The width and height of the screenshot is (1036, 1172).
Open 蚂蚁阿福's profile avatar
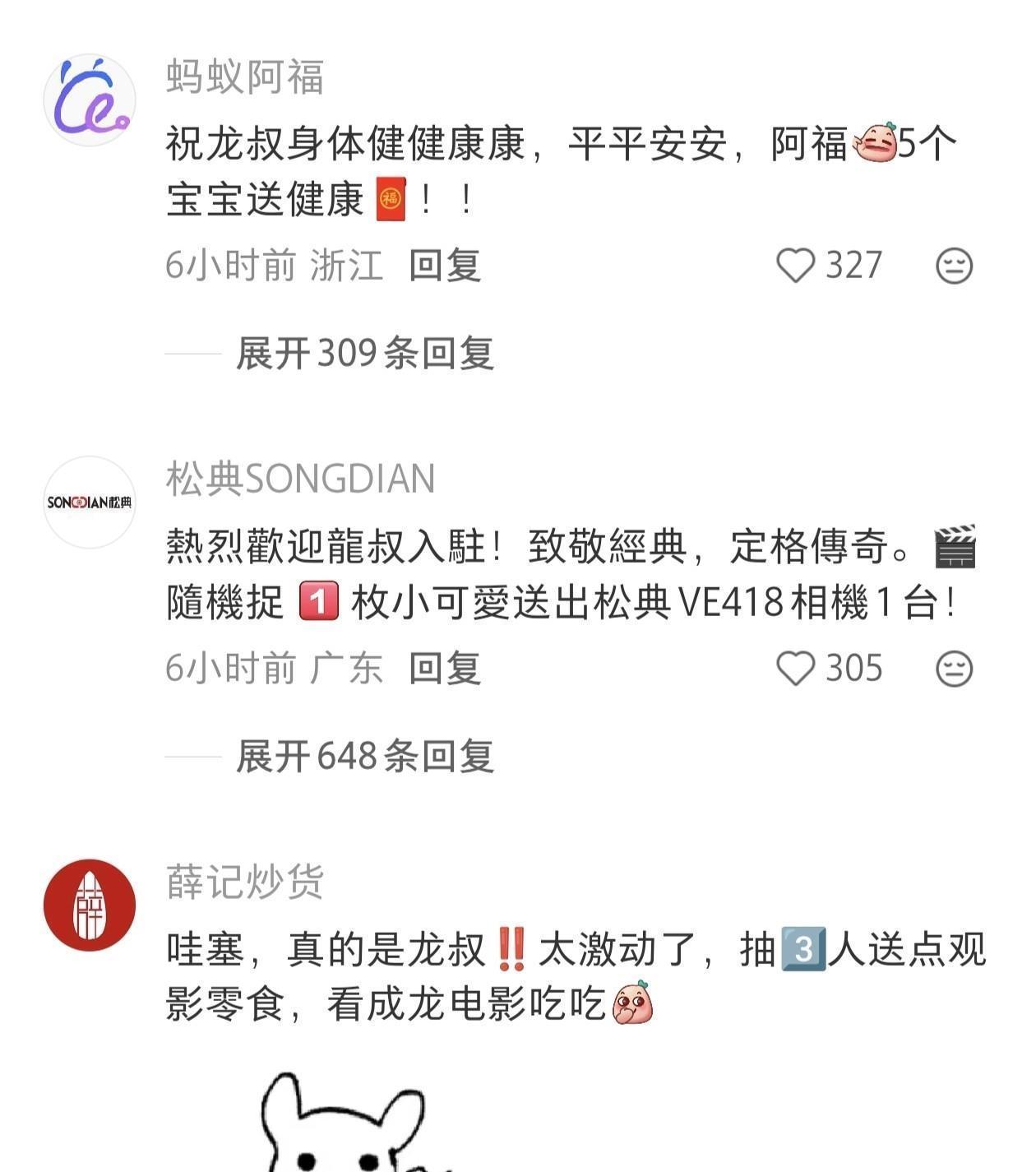coord(89,100)
